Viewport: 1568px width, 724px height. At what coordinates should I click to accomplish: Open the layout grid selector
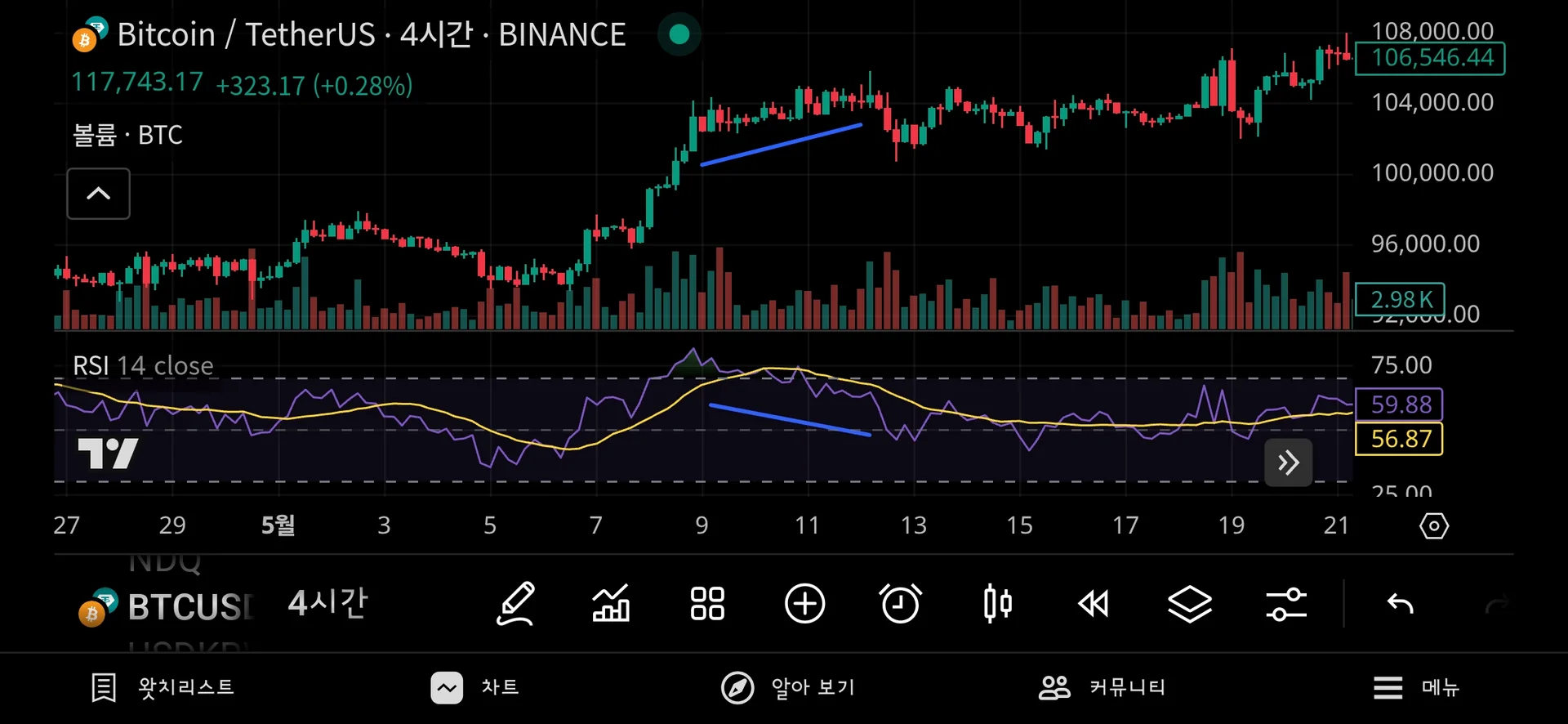(707, 605)
